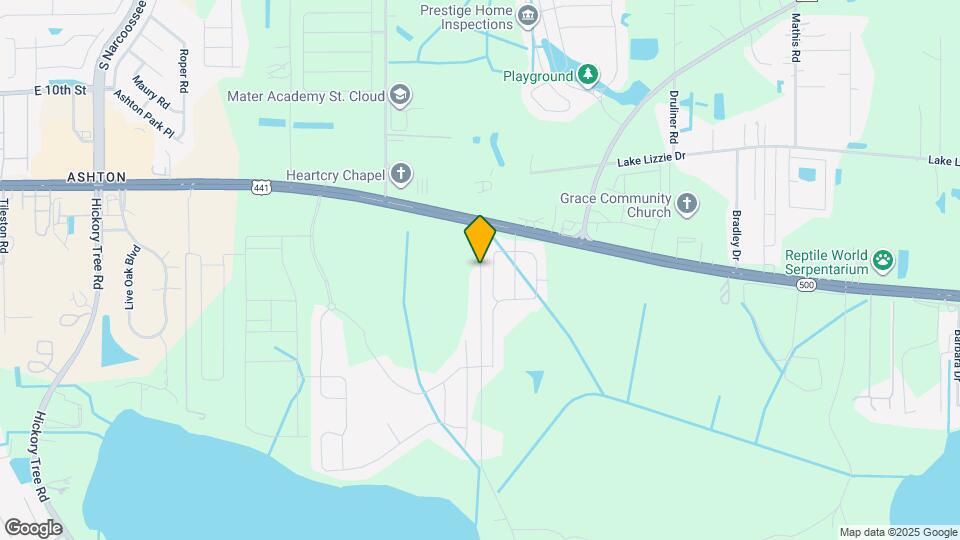
Task: Open Grace Community Church marker
Action: pyautogui.click(x=687, y=204)
